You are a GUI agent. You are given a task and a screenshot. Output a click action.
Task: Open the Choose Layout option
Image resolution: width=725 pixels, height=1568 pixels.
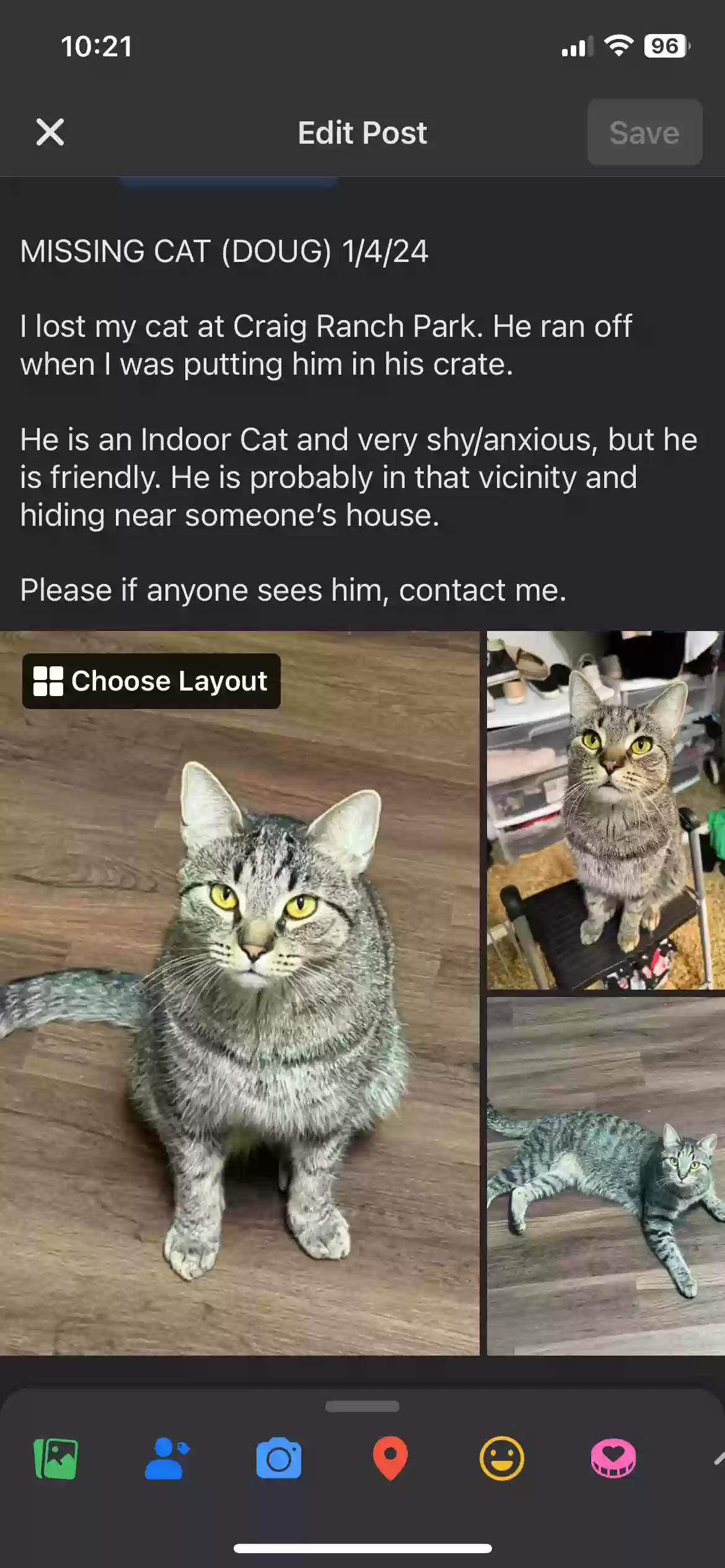click(x=151, y=681)
